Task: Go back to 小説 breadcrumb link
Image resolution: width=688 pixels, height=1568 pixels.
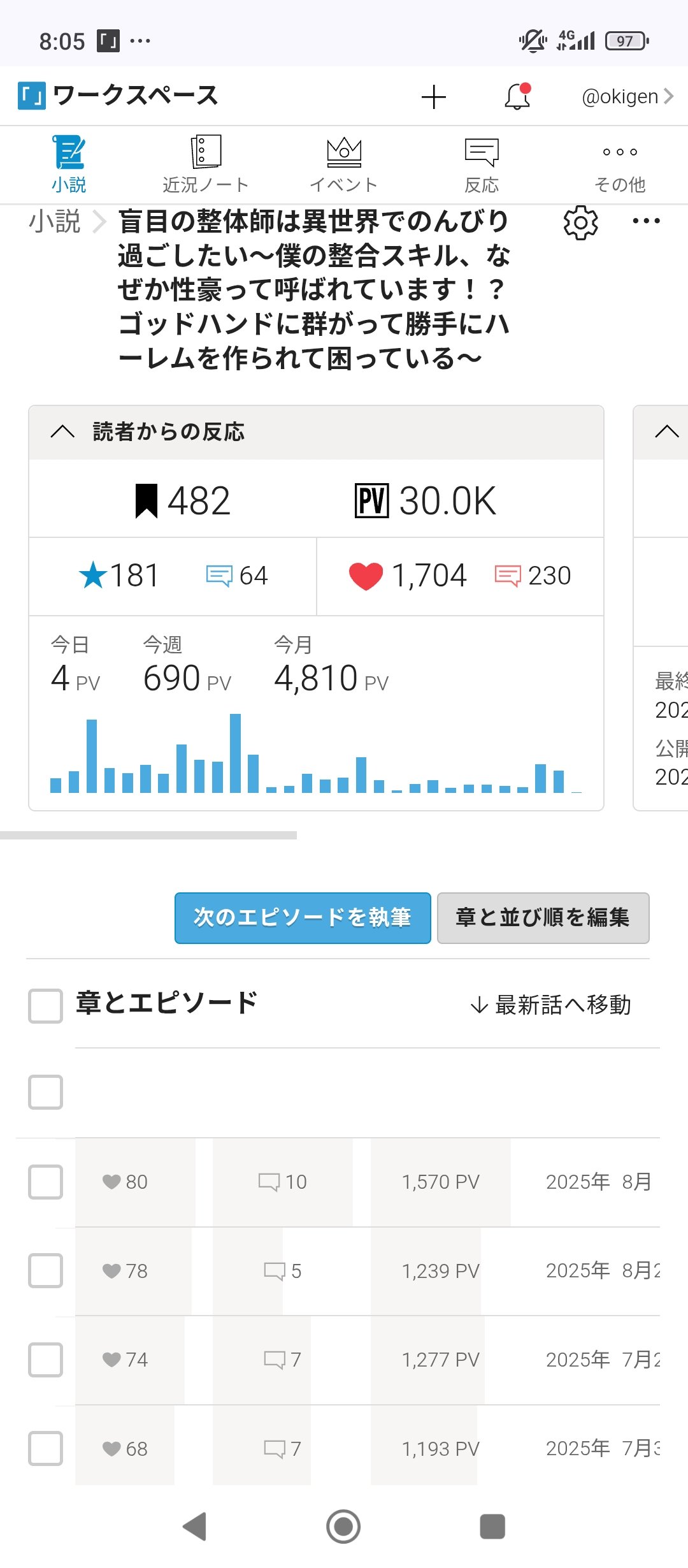Action: [55, 222]
